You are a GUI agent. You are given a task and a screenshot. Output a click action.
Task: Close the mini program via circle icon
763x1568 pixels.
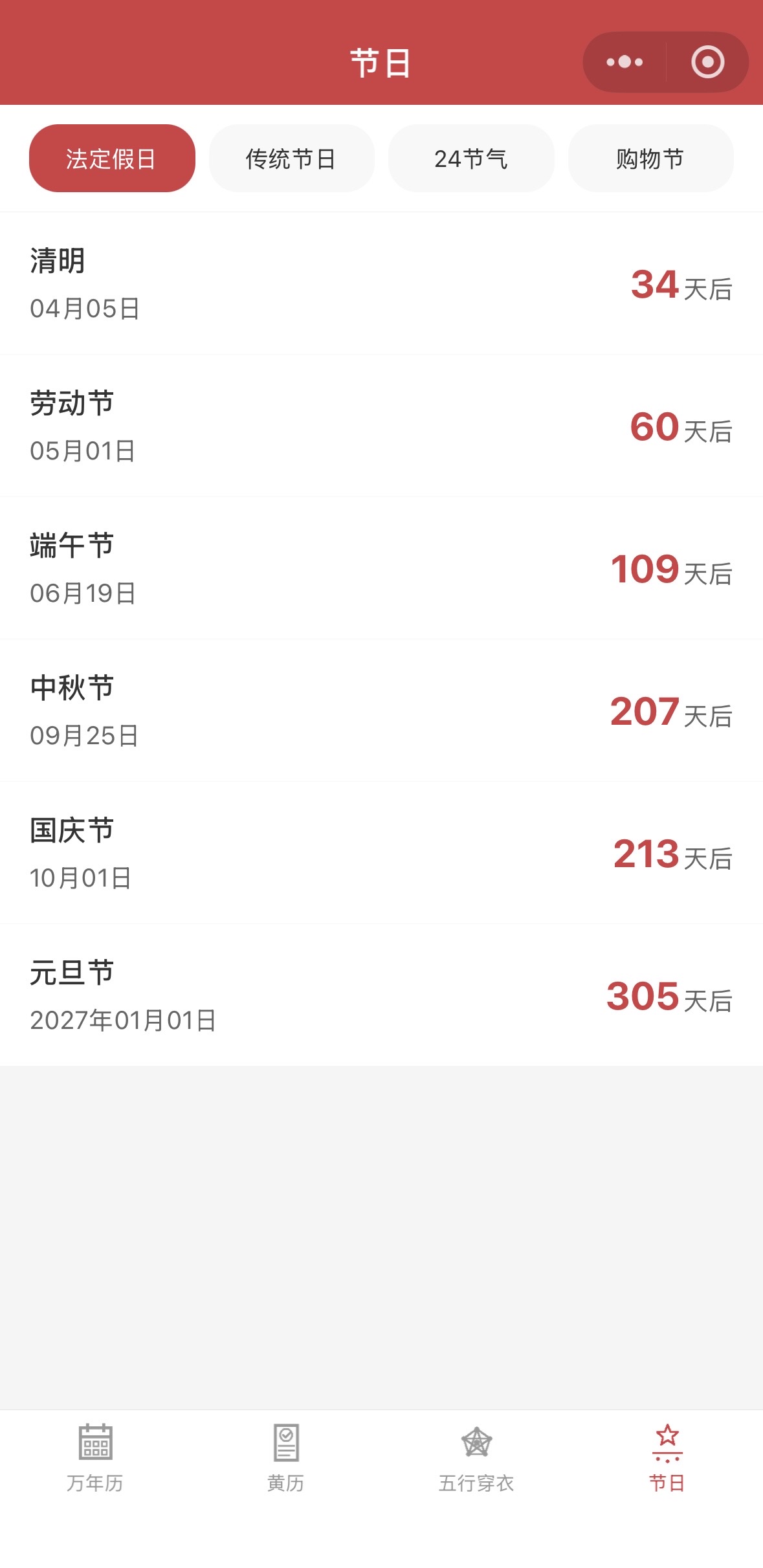click(x=707, y=62)
